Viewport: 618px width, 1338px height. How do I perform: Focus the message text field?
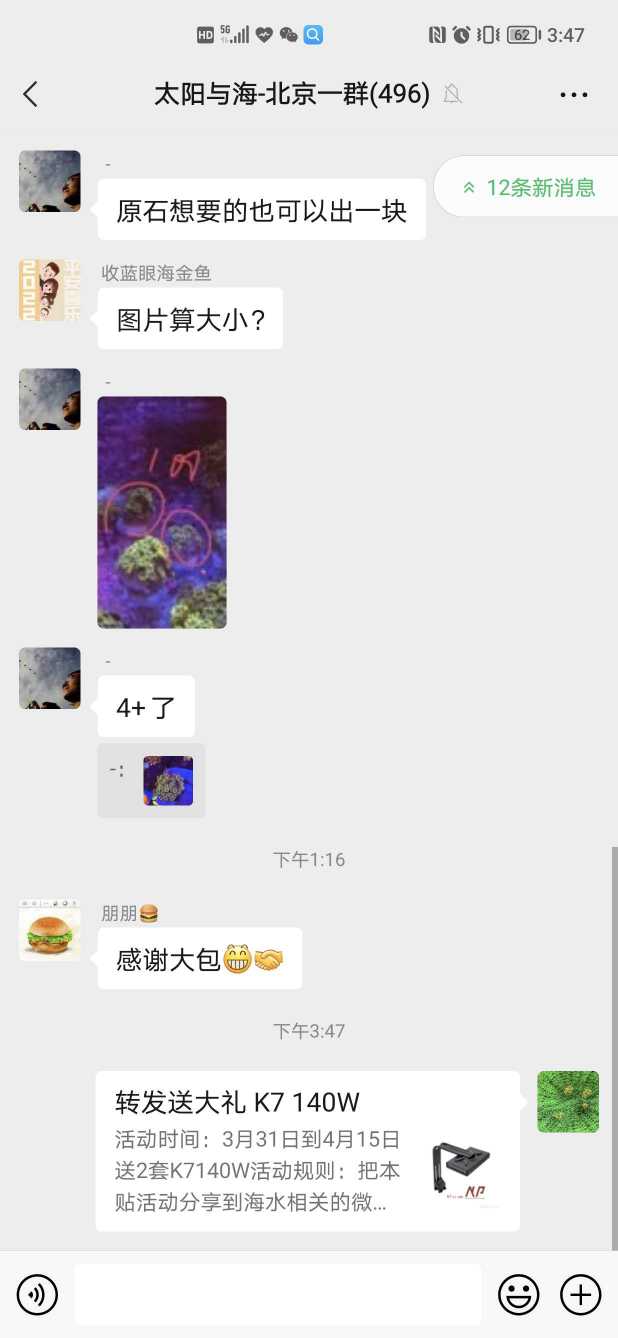click(277, 1295)
